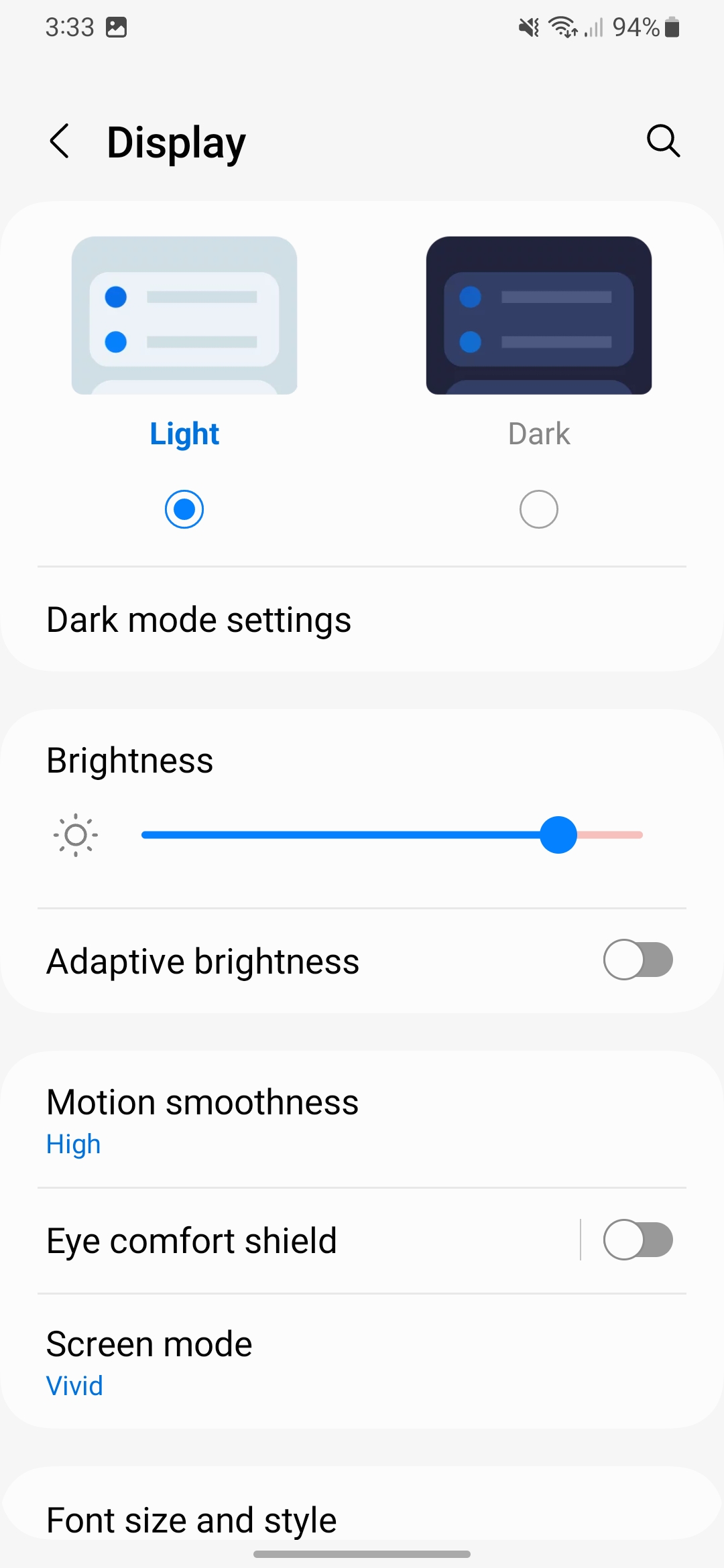724x1568 pixels.
Task: Turn on Eye comfort shield switch
Action: coord(638,1240)
